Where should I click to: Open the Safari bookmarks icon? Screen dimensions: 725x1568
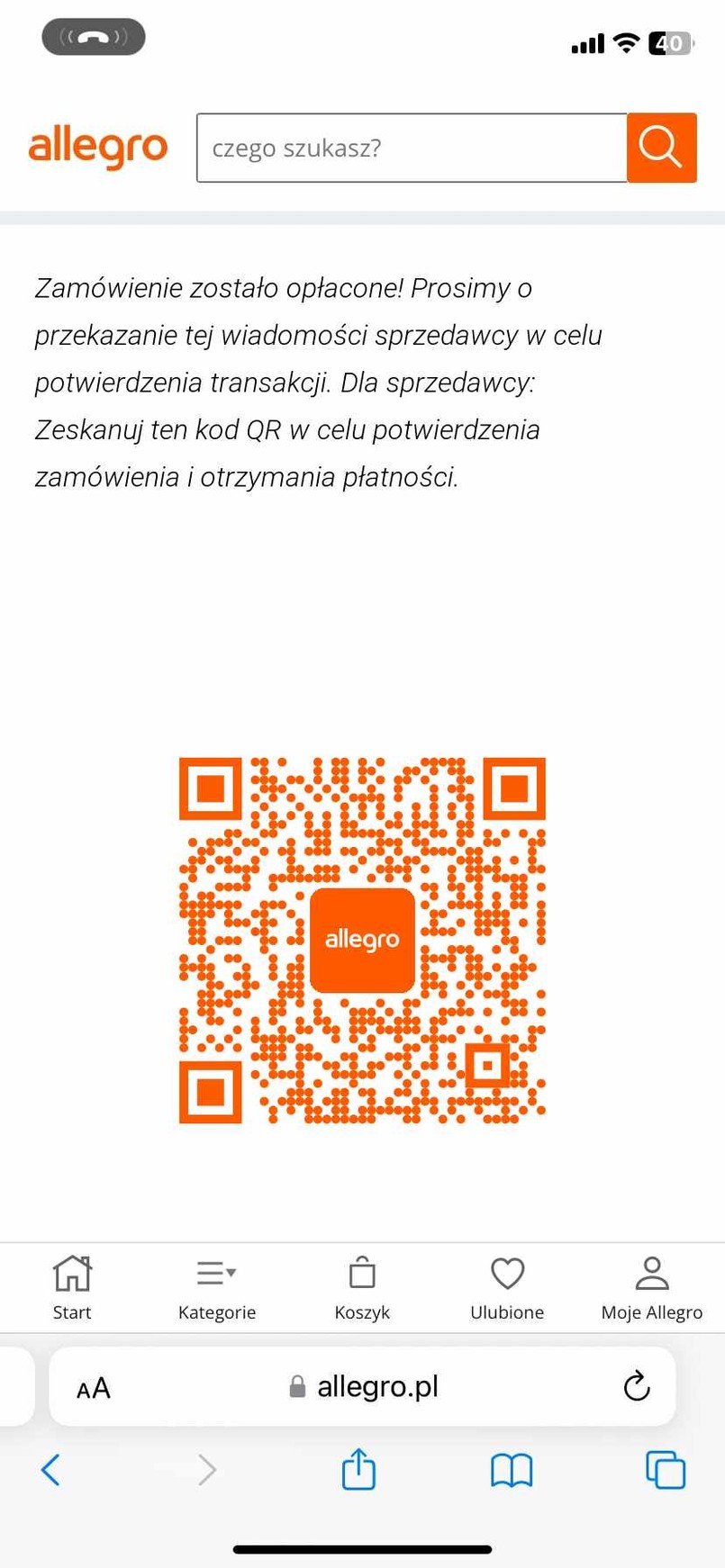click(x=512, y=1469)
